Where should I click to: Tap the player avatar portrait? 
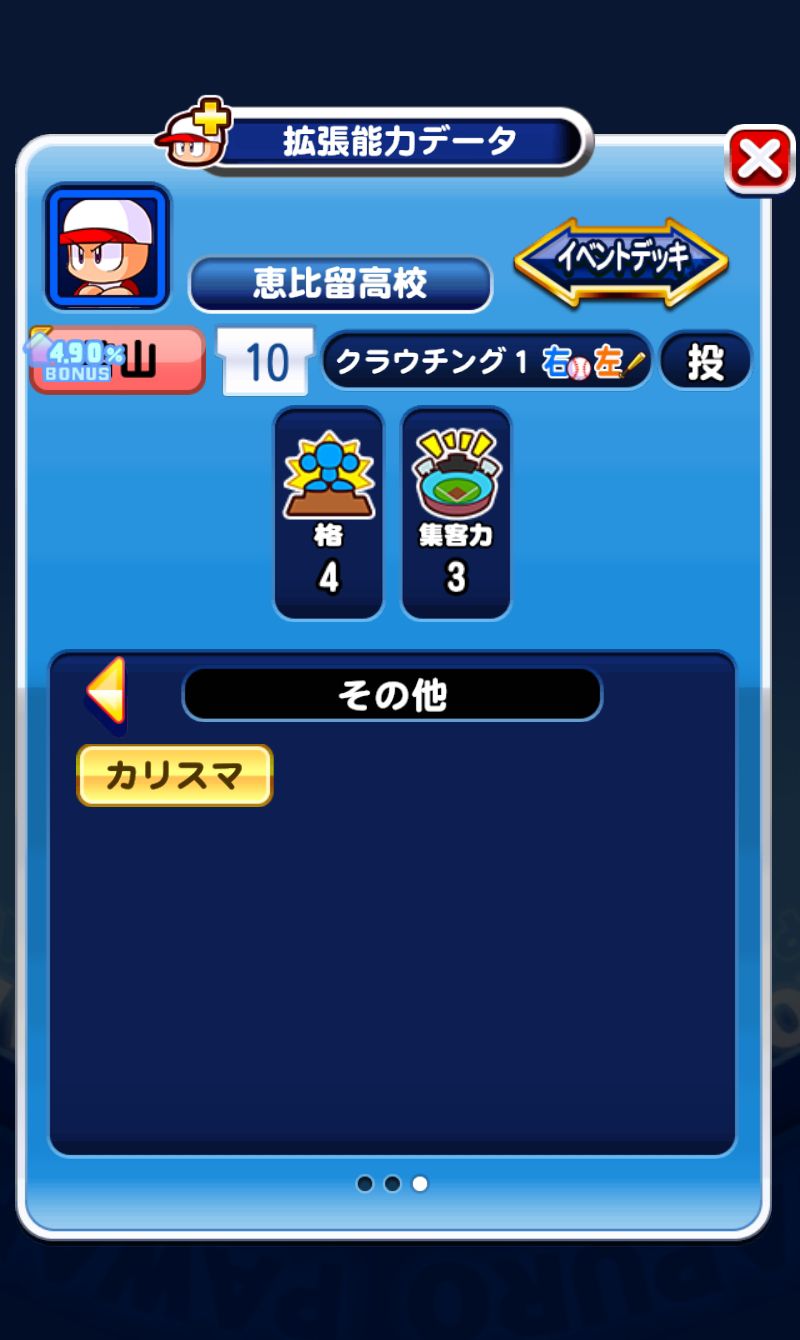click(107, 246)
